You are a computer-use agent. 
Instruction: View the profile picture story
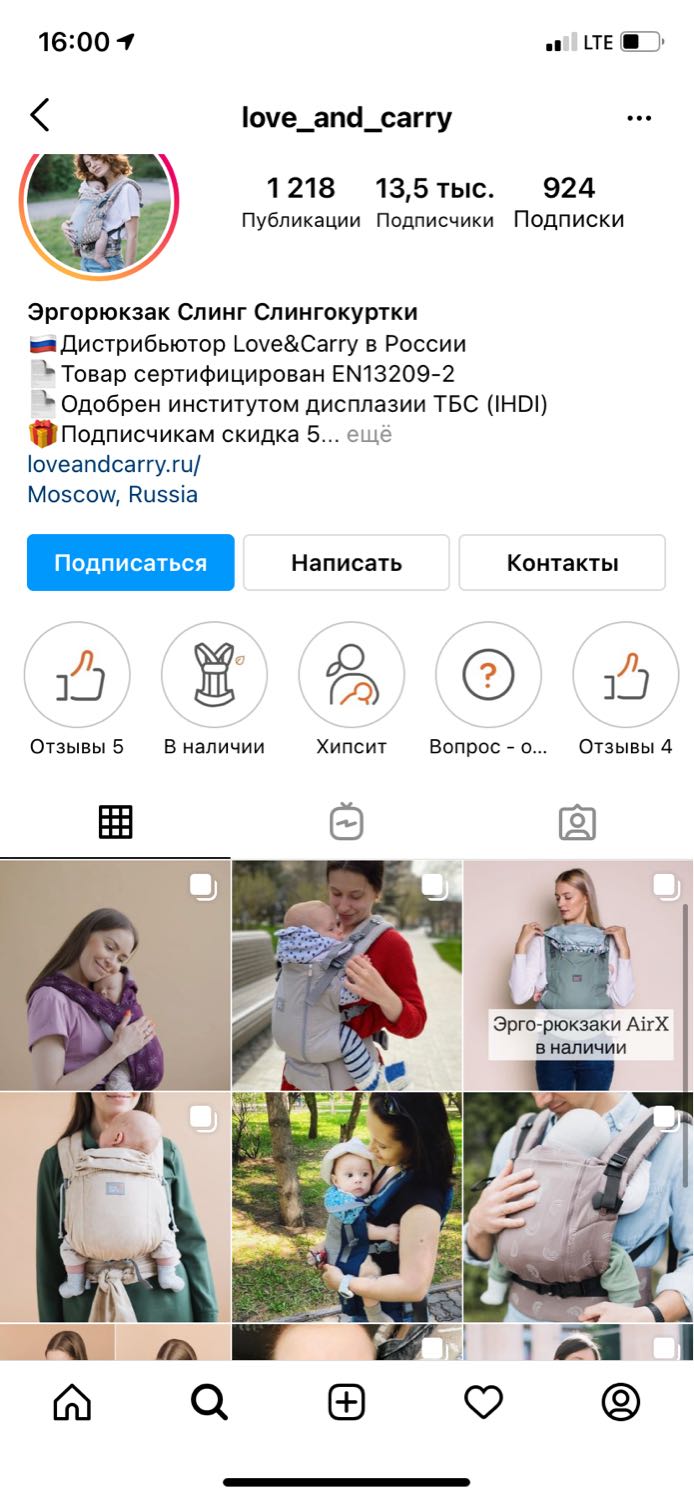(x=98, y=205)
